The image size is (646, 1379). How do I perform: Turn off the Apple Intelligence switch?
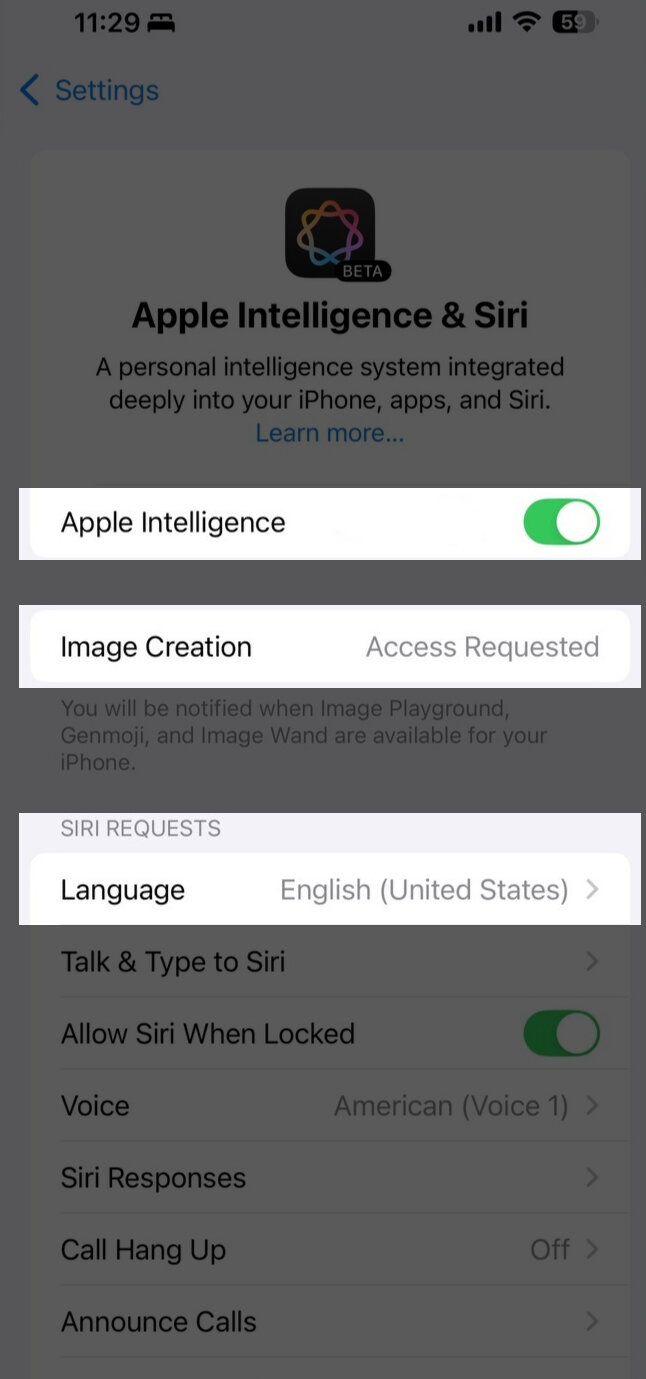pyautogui.click(x=561, y=523)
